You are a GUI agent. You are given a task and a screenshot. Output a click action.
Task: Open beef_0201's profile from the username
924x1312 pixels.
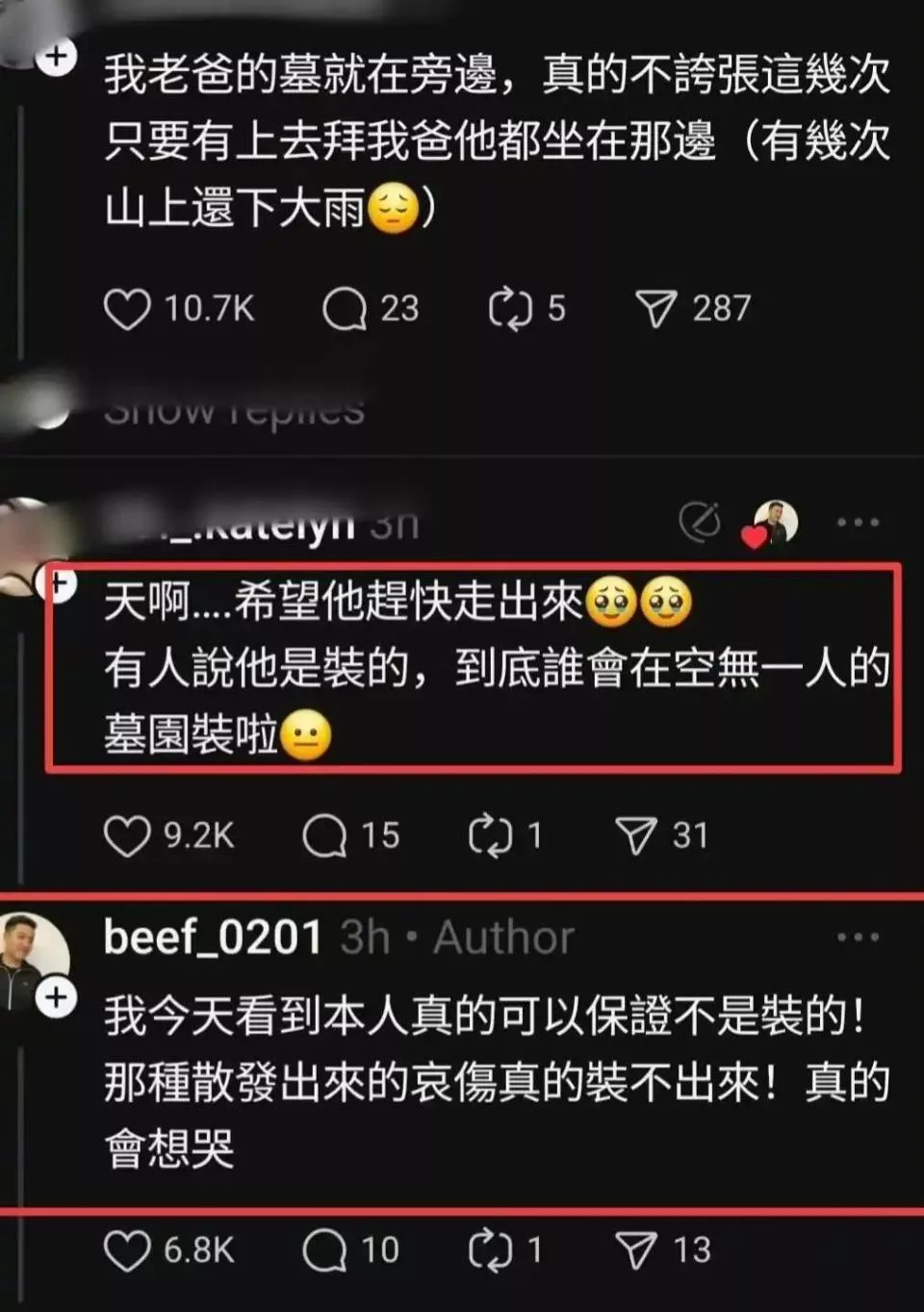213,937
